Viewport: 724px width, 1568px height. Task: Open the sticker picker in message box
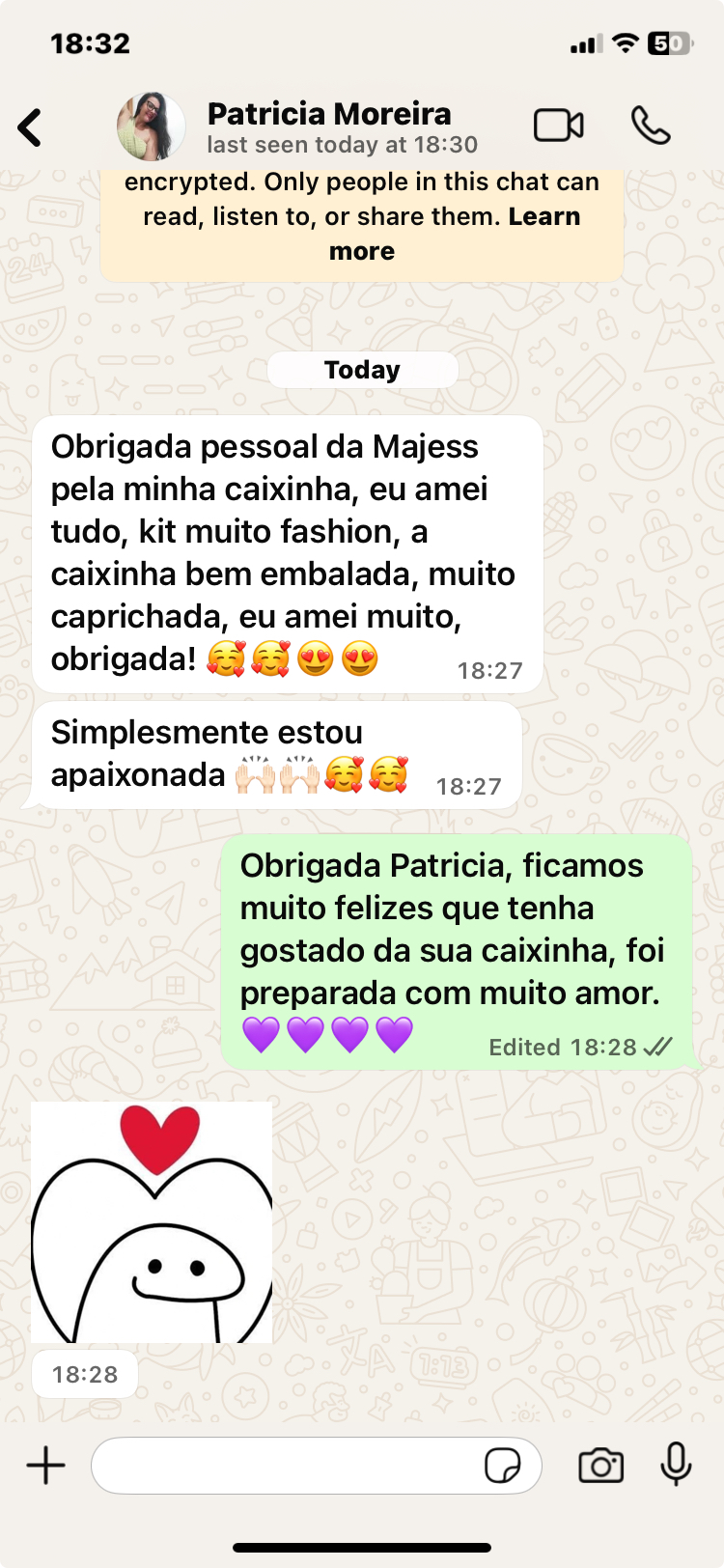click(x=503, y=1466)
